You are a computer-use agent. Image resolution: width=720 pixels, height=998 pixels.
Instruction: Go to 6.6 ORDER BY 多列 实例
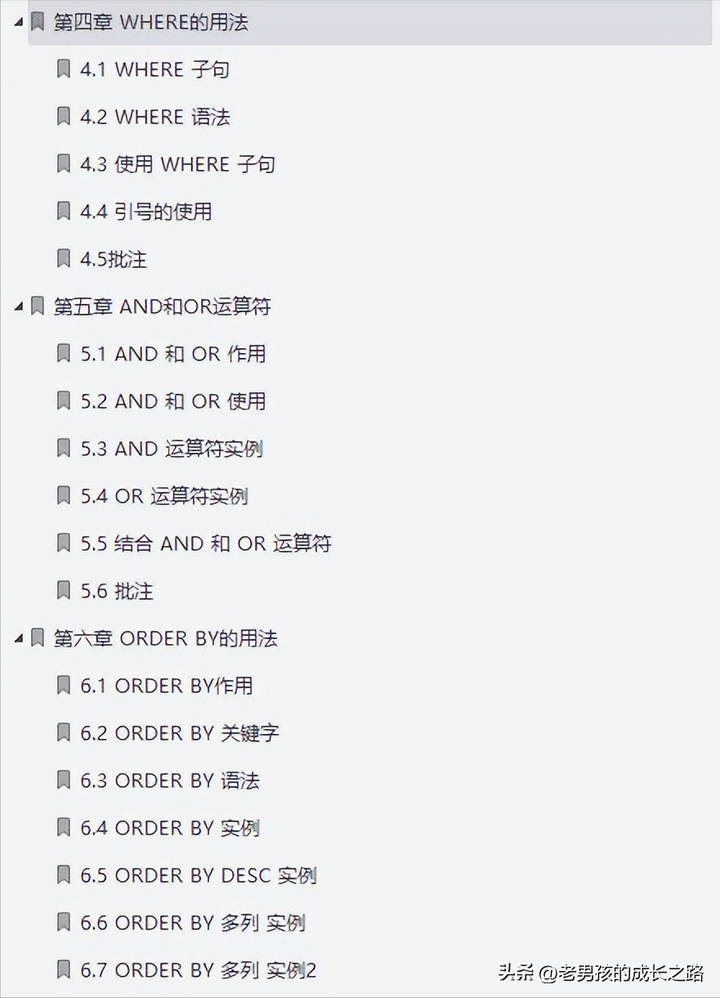193,923
